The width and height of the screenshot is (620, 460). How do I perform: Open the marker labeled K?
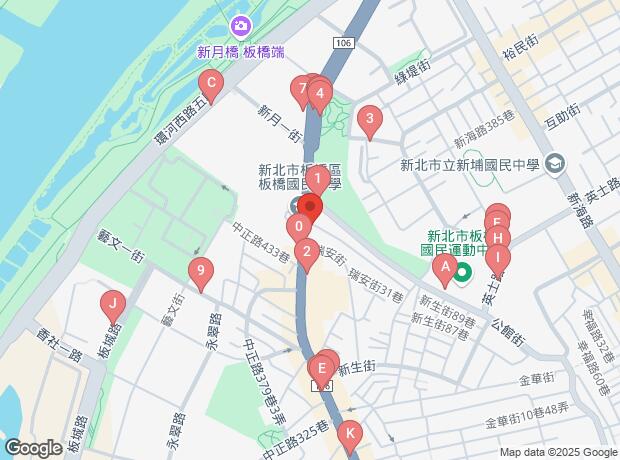[x=348, y=434]
